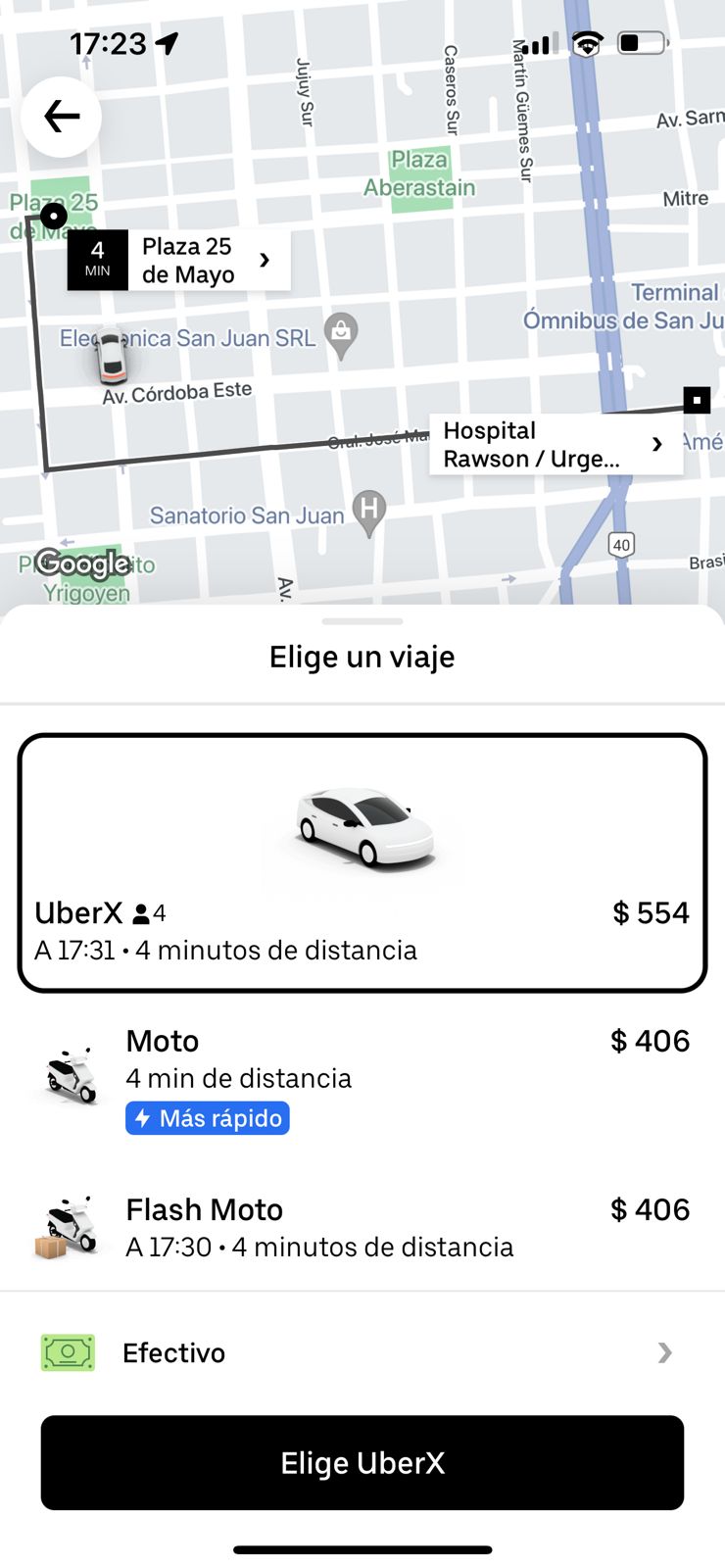Select the UberX ride option
725x1568 pixels.
point(362,862)
